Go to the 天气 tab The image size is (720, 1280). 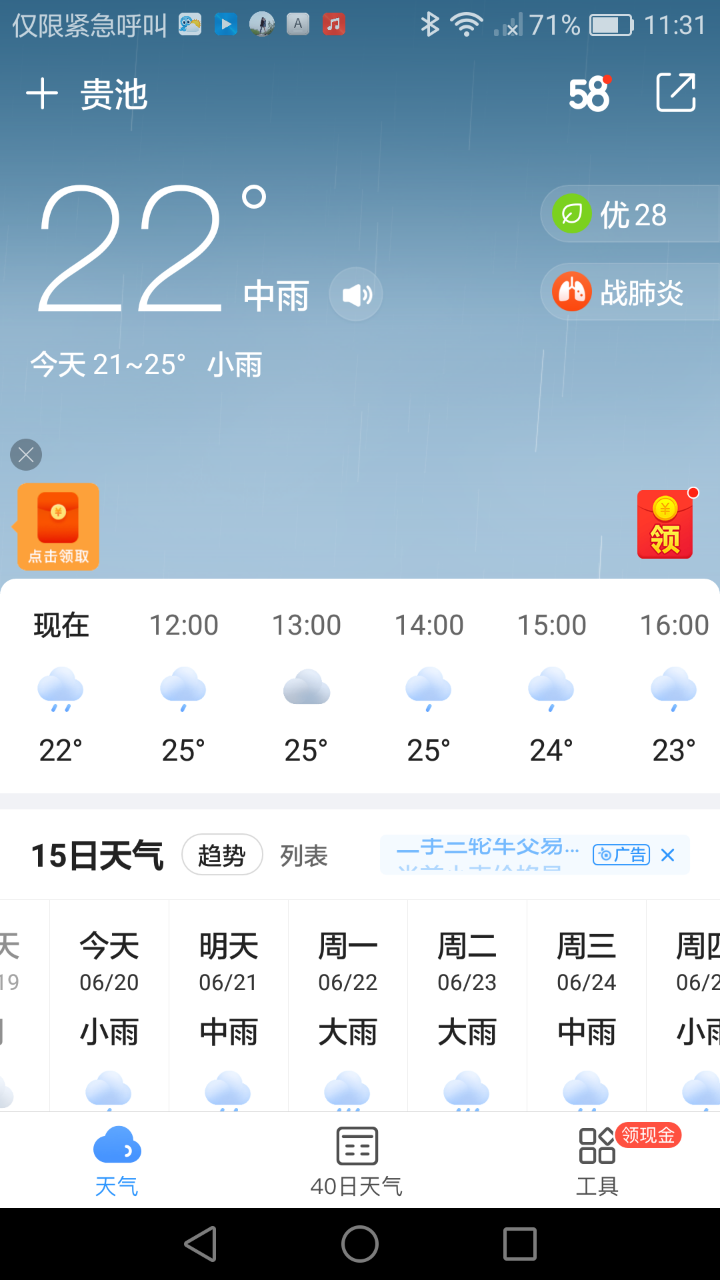click(x=116, y=1160)
